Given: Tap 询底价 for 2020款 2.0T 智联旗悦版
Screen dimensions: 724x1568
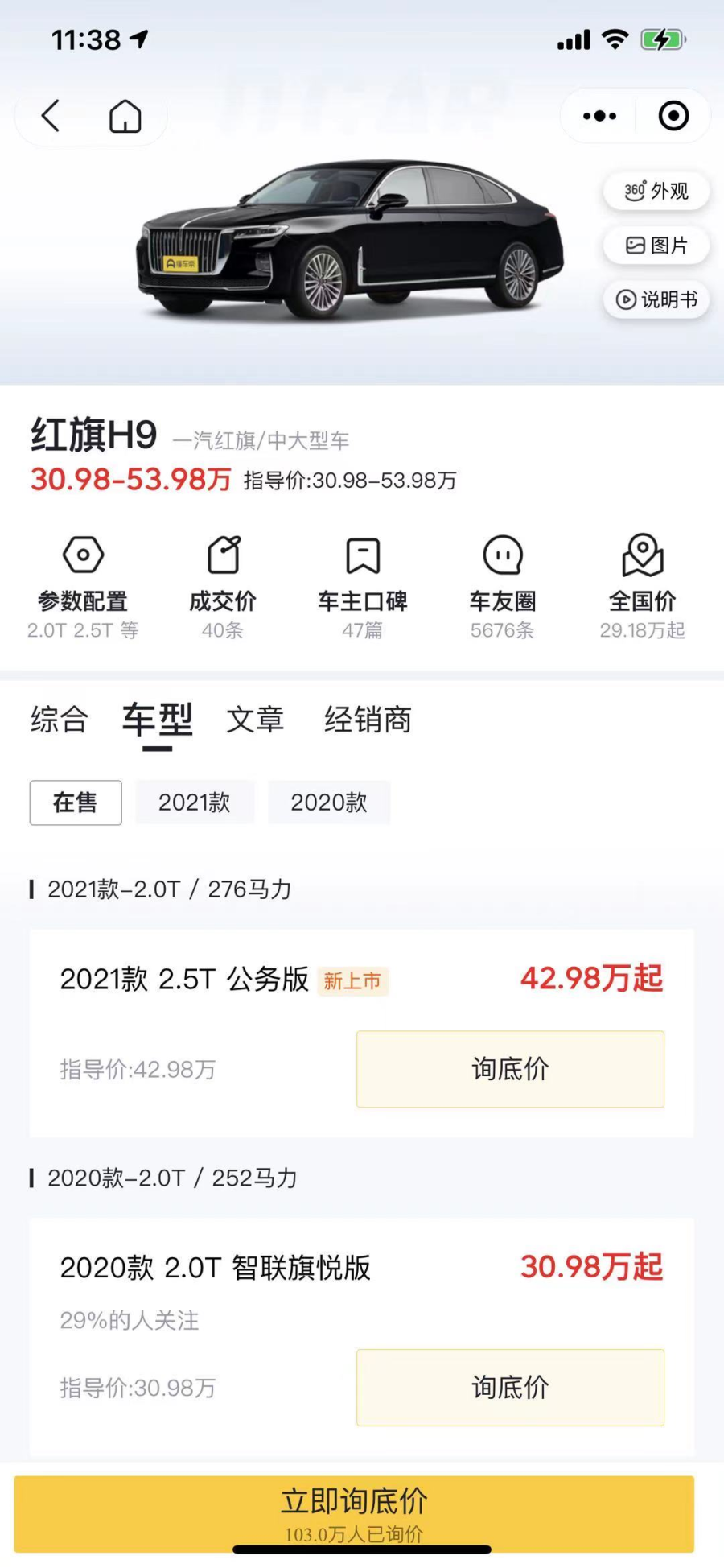Looking at the screenshot, I should pyautogui.click(x=510, y=1387).
